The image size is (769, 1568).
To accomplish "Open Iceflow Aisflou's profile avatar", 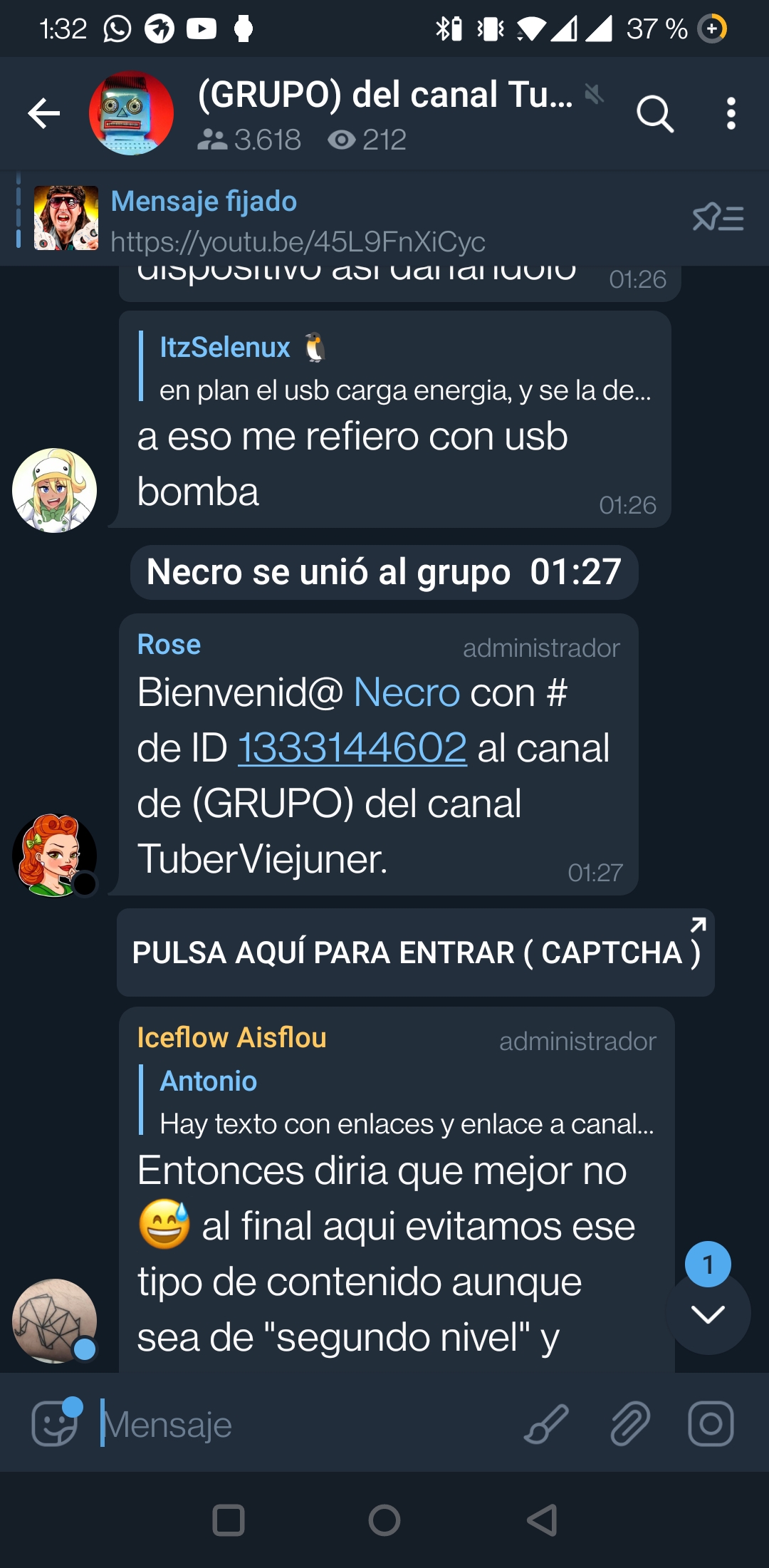I will [54, 1321].
